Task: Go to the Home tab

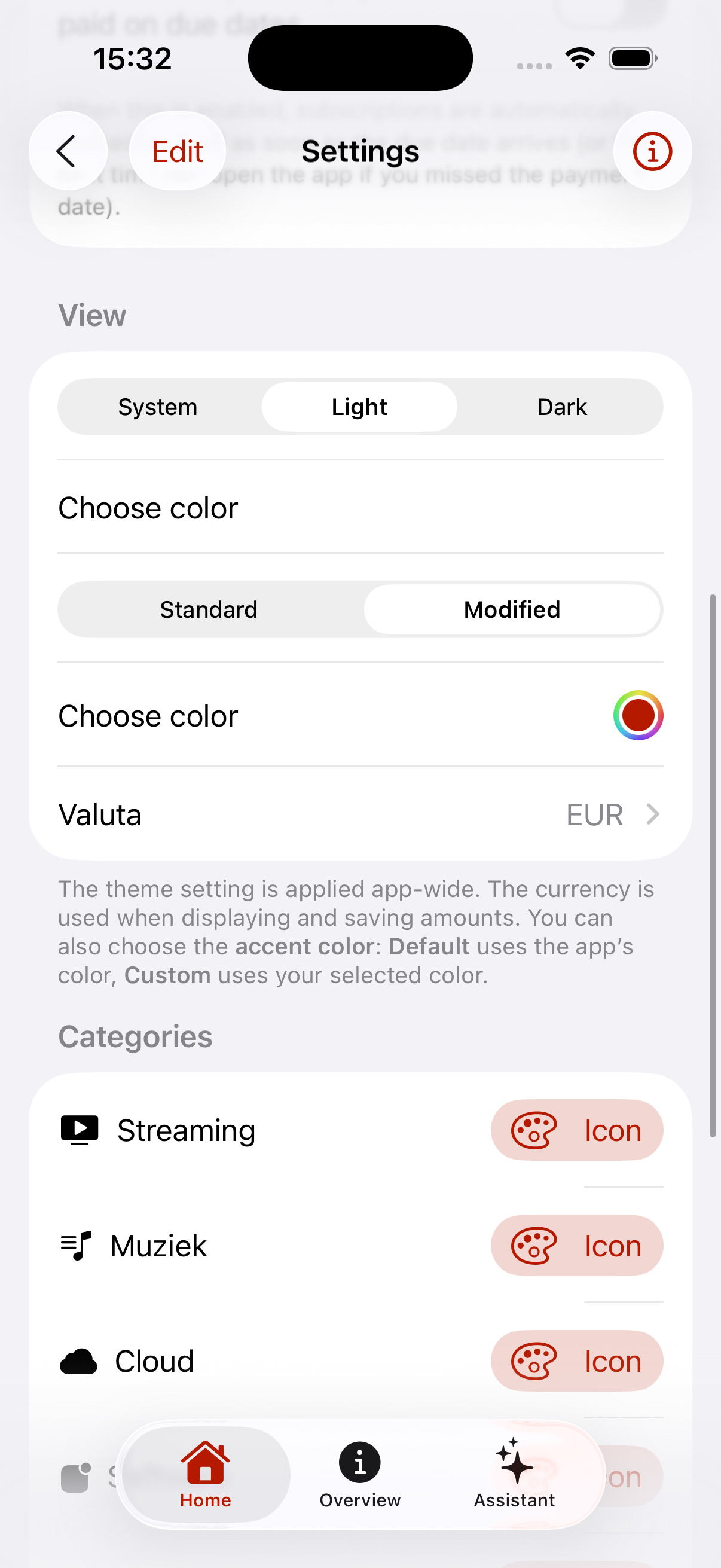Action: tap(206, 1473)
